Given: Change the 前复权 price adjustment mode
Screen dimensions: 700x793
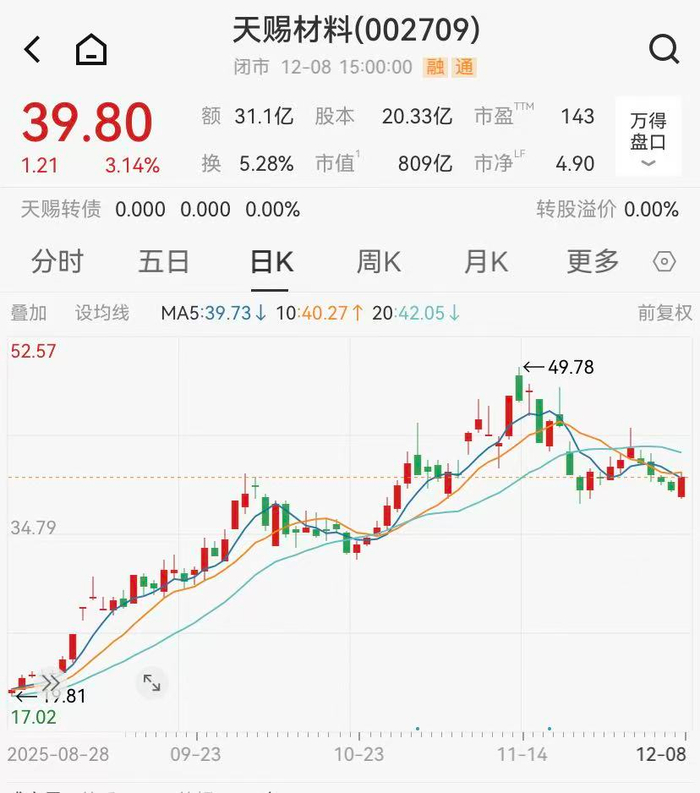Looking at the screenshot, I should pyautogui.click(x=665, y=313).
